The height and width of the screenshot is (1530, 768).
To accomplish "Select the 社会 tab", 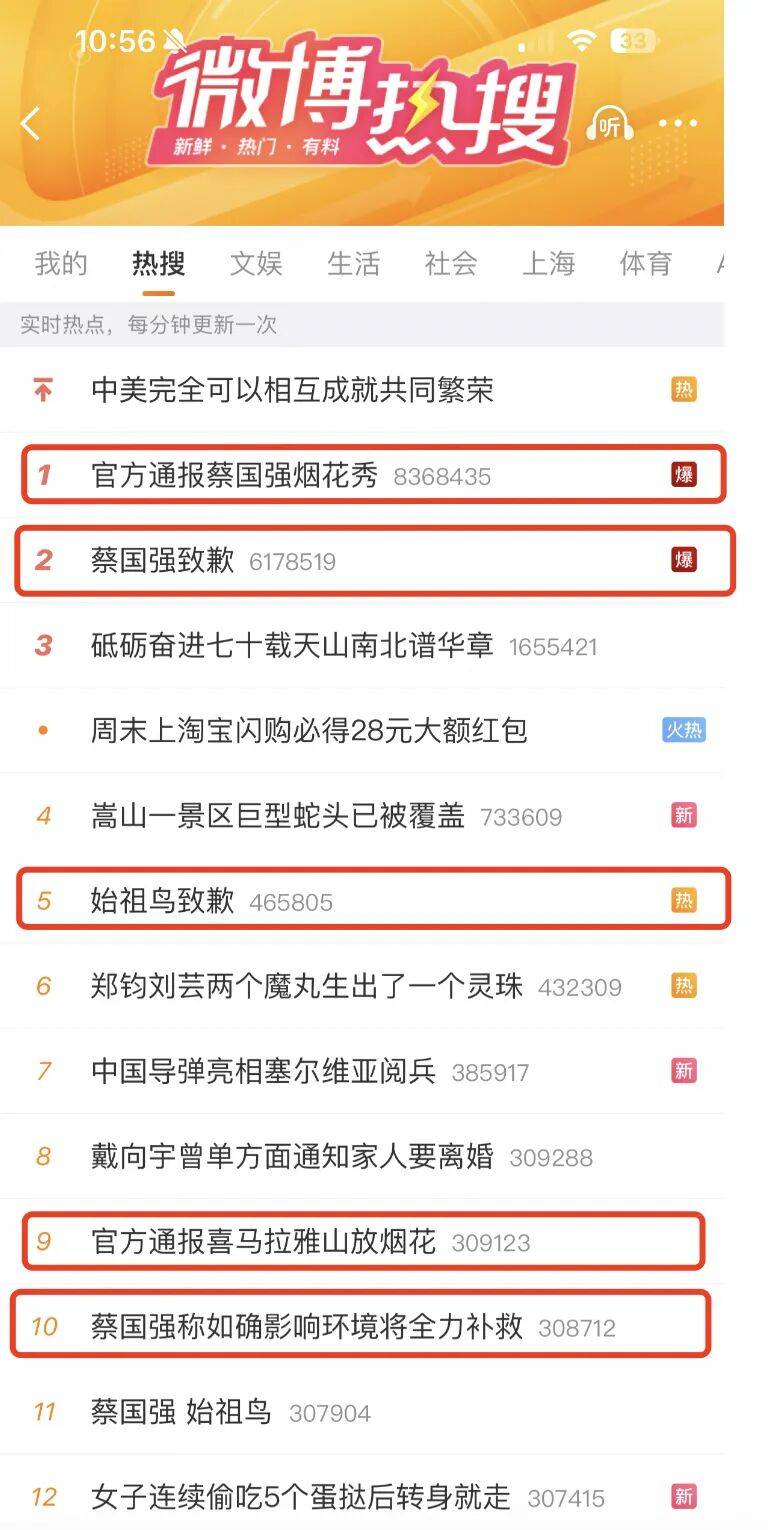I will coord(452,263).
